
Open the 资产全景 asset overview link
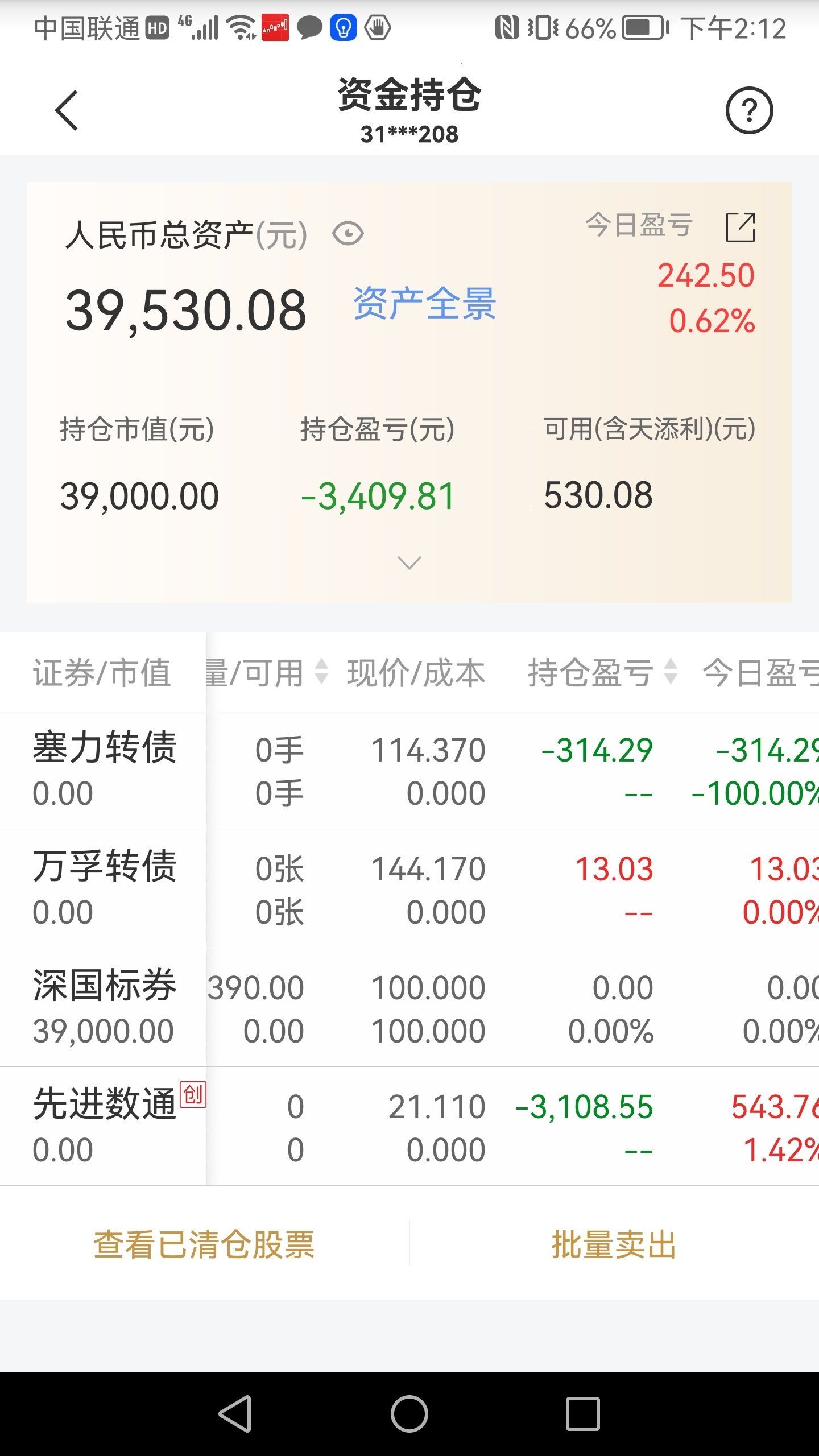click(424, 304)
